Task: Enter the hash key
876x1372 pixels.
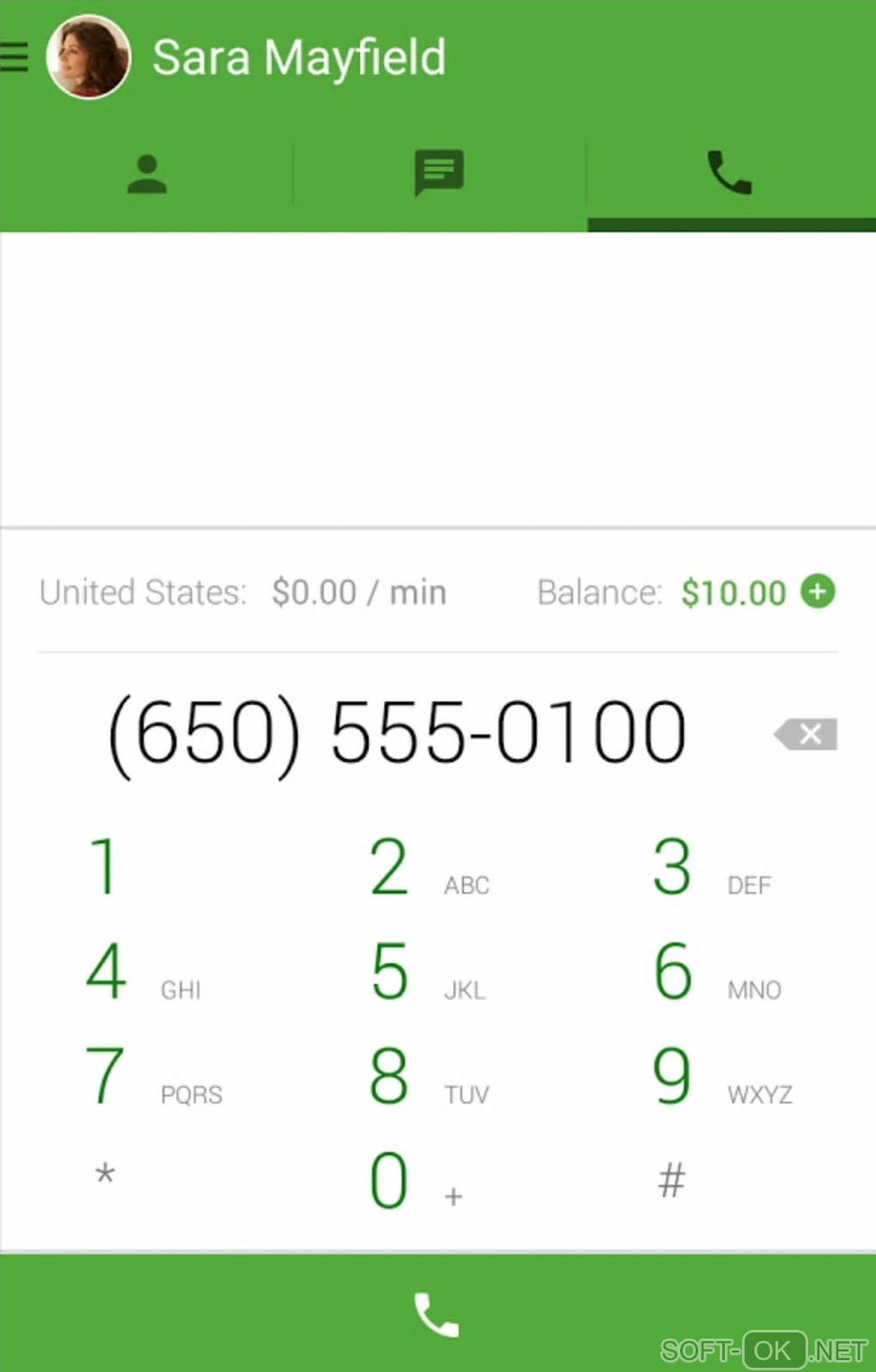Action: [x=672, y=1180]
